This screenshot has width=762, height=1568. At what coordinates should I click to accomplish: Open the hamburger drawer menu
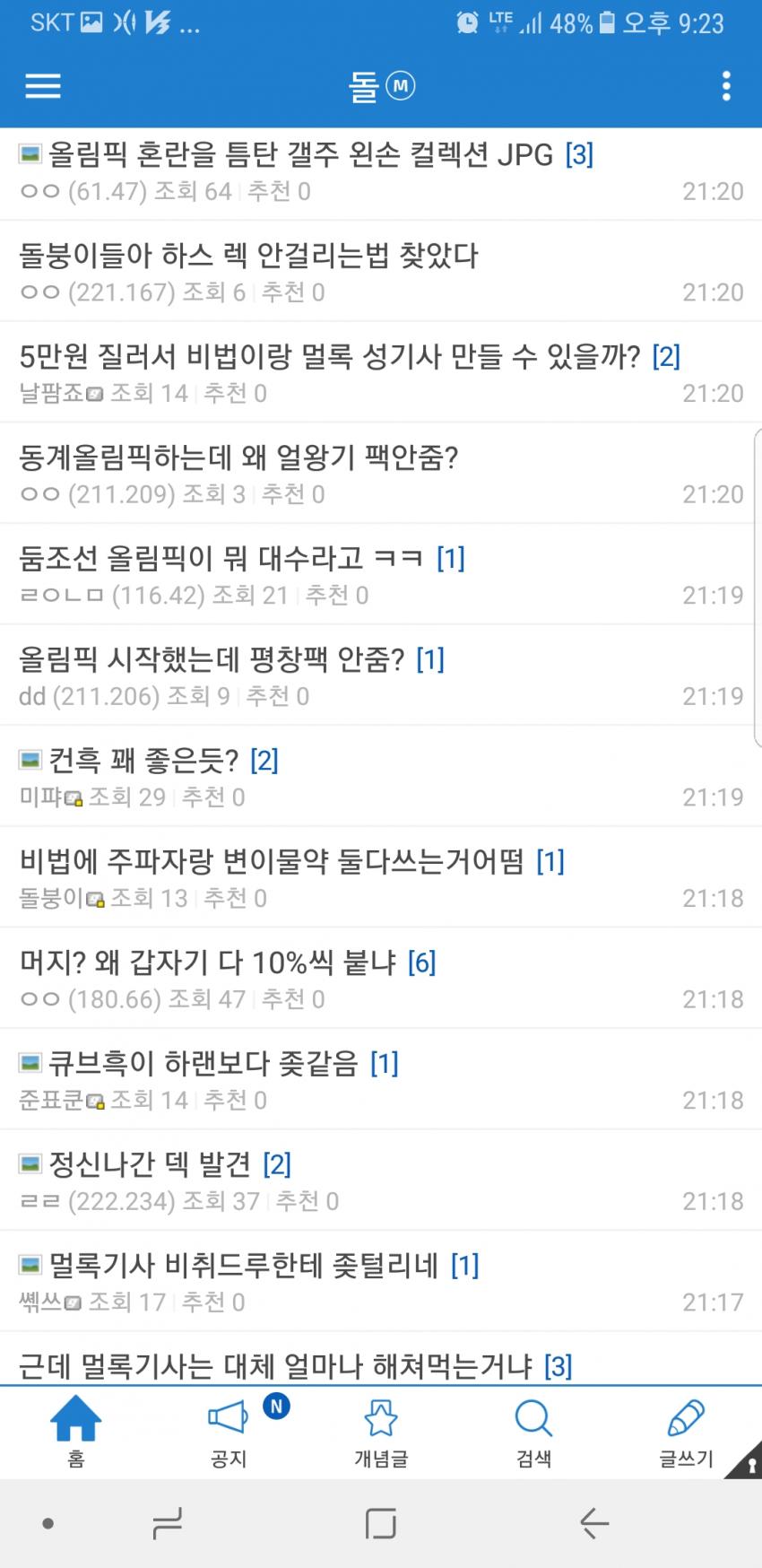(42, 86)
